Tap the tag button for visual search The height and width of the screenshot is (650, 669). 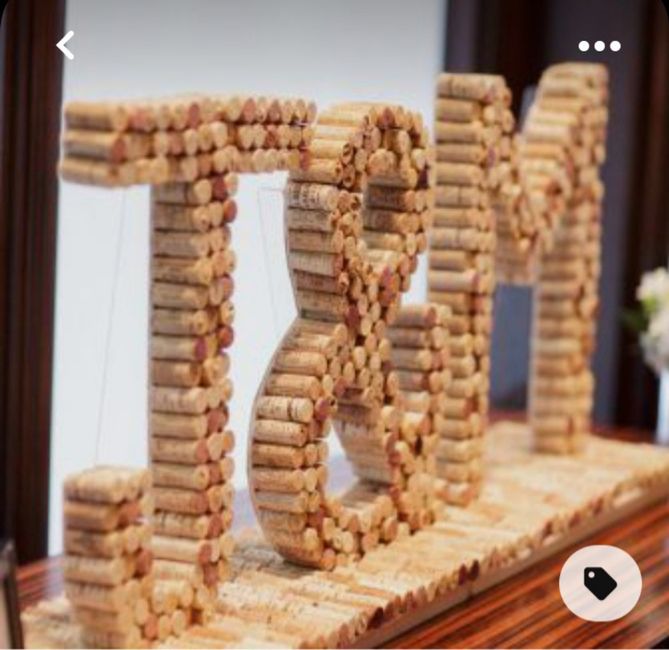[600, 583]
